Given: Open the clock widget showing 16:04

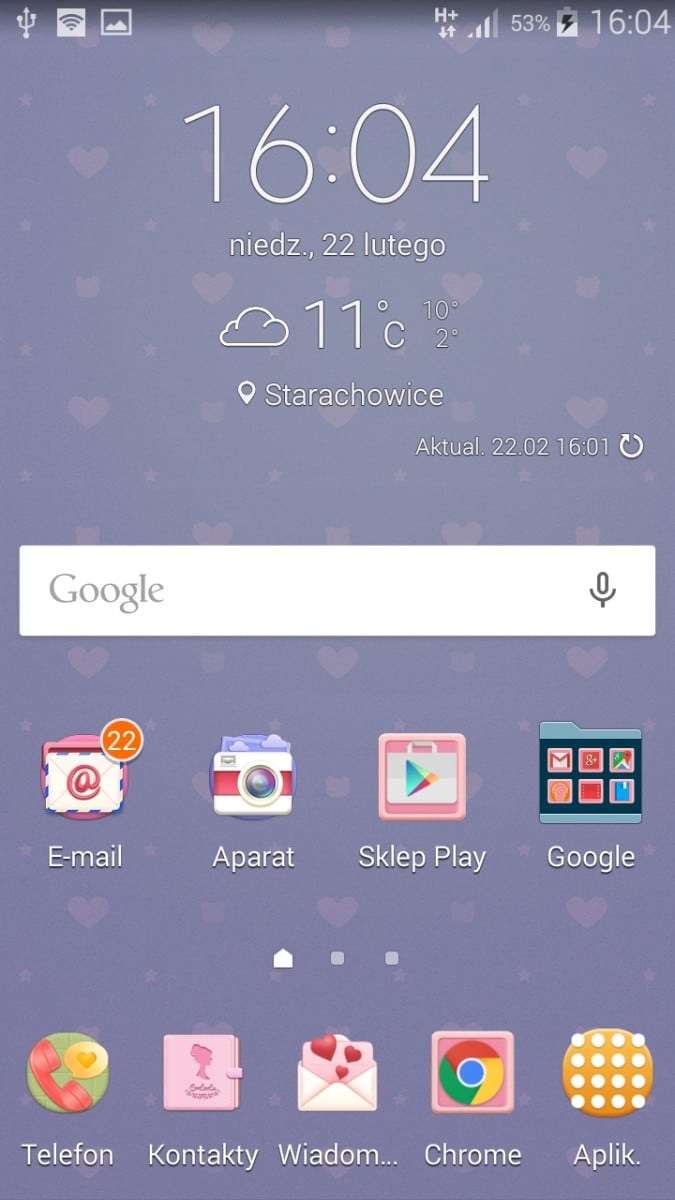Looking at the screenshot, I should point(337,155).
